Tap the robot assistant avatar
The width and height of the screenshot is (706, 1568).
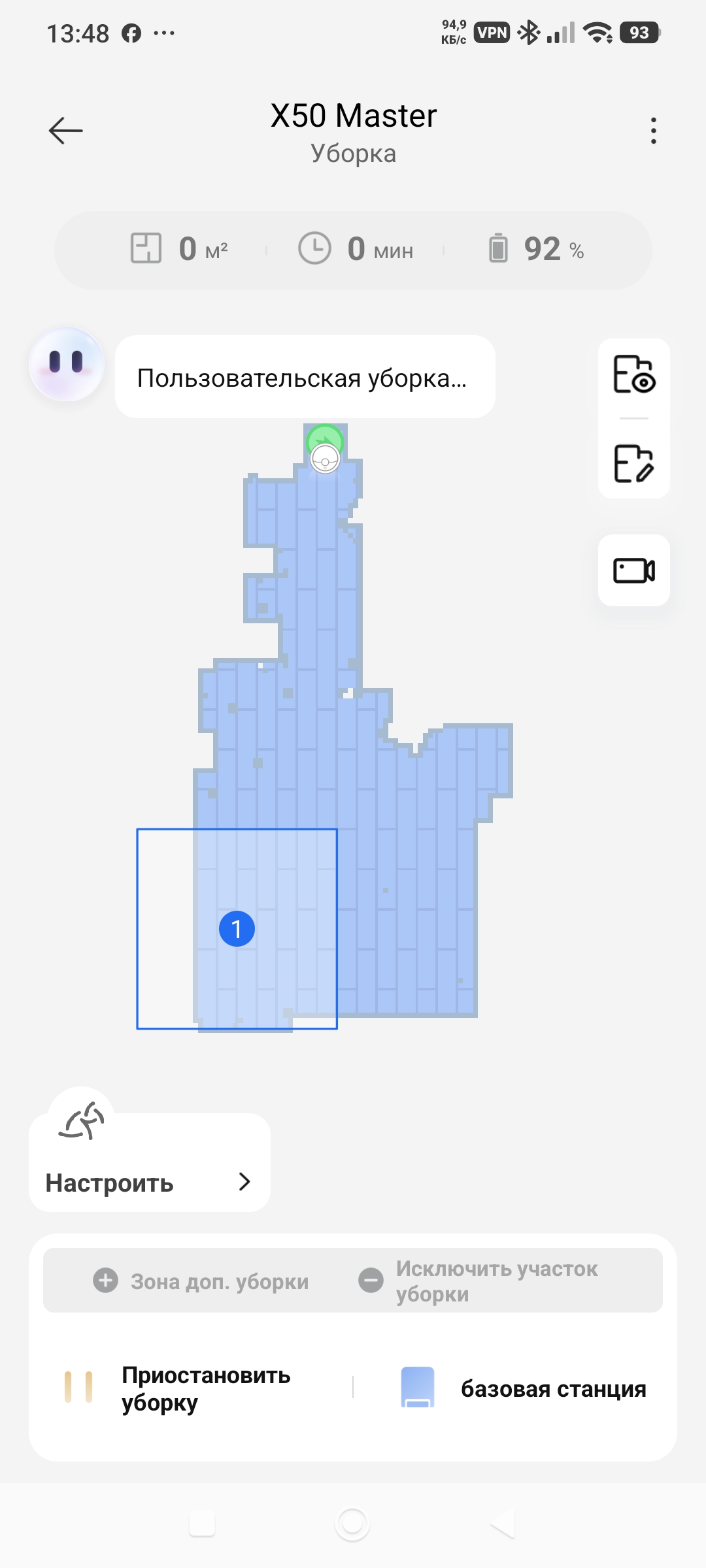pyautogui.click(x=66, y=364)
